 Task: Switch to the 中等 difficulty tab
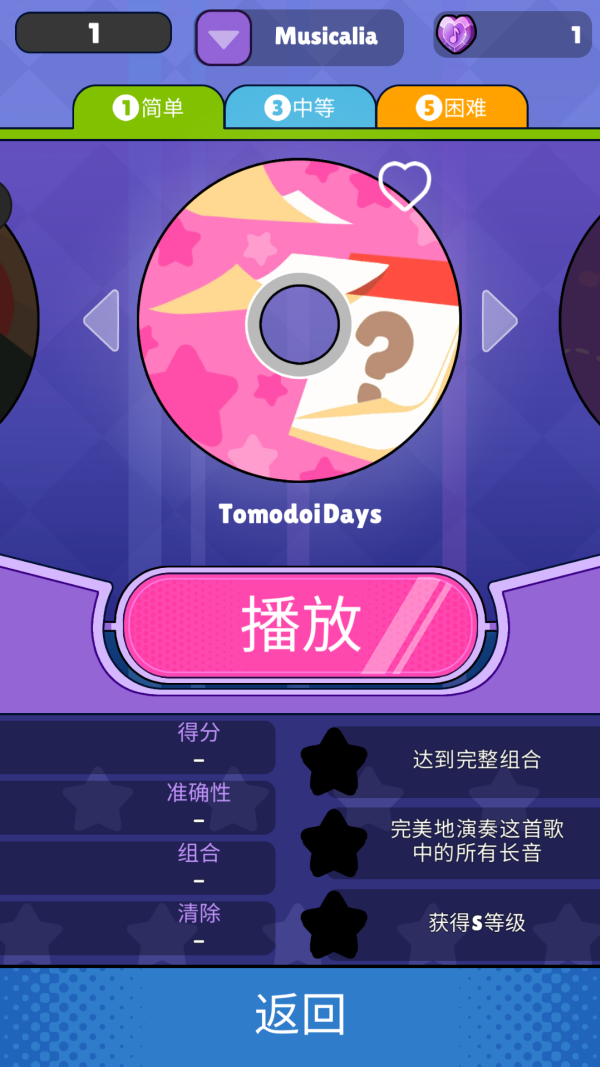[300, 108]
